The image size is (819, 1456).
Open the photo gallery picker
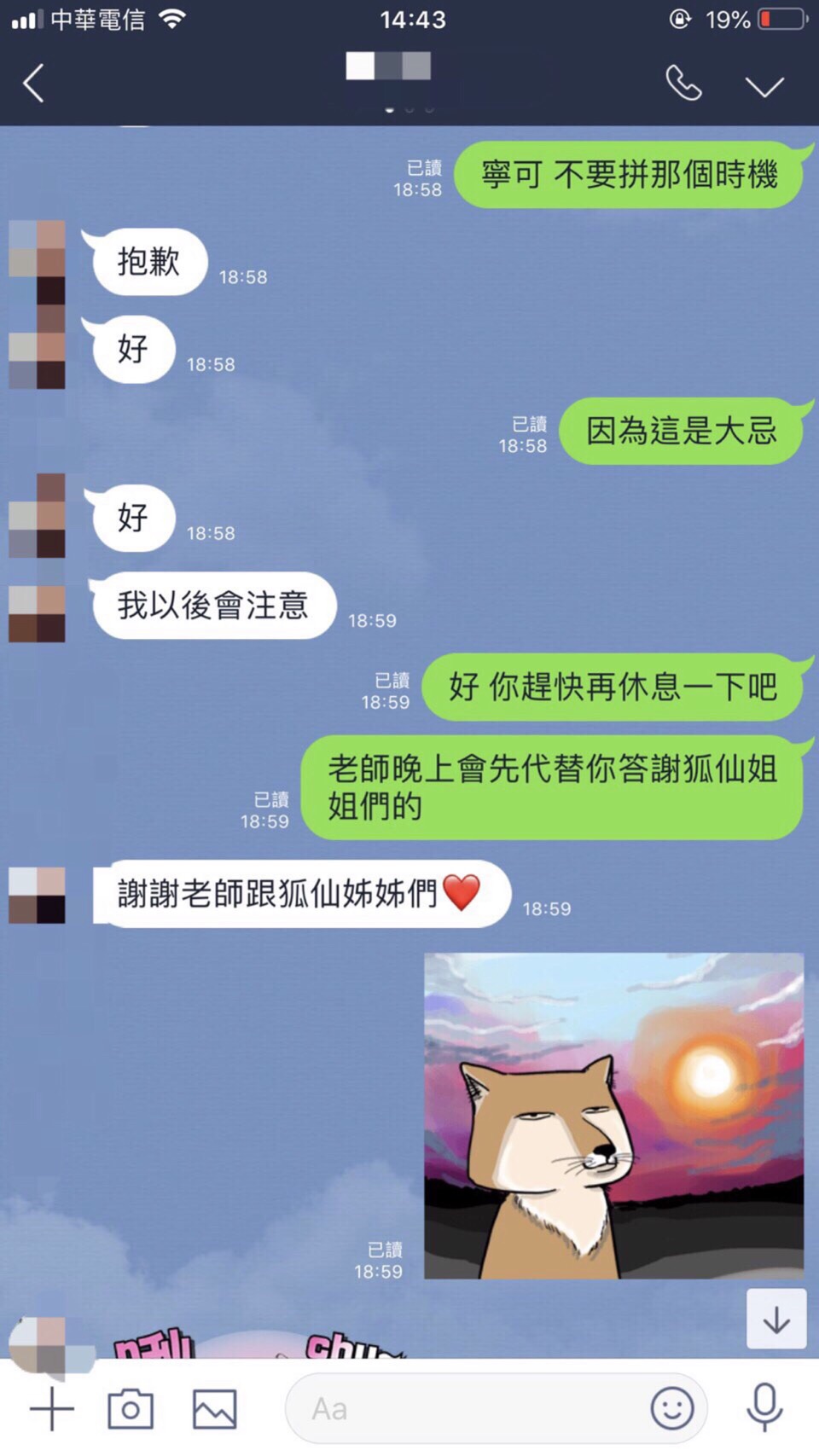[214, 1408]
